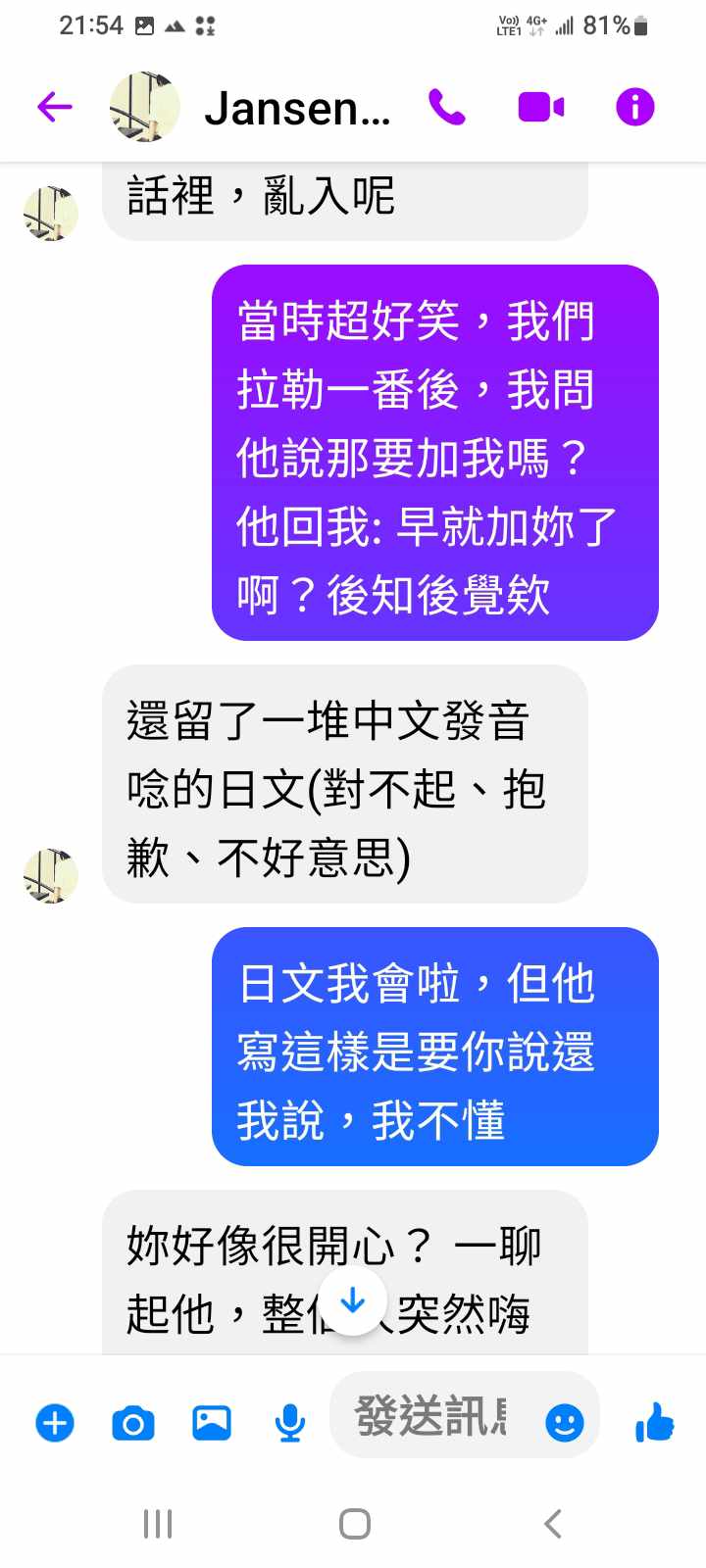Open system recent apps
Viewport: 706px width, 1568px height.
coord(157,1524)
